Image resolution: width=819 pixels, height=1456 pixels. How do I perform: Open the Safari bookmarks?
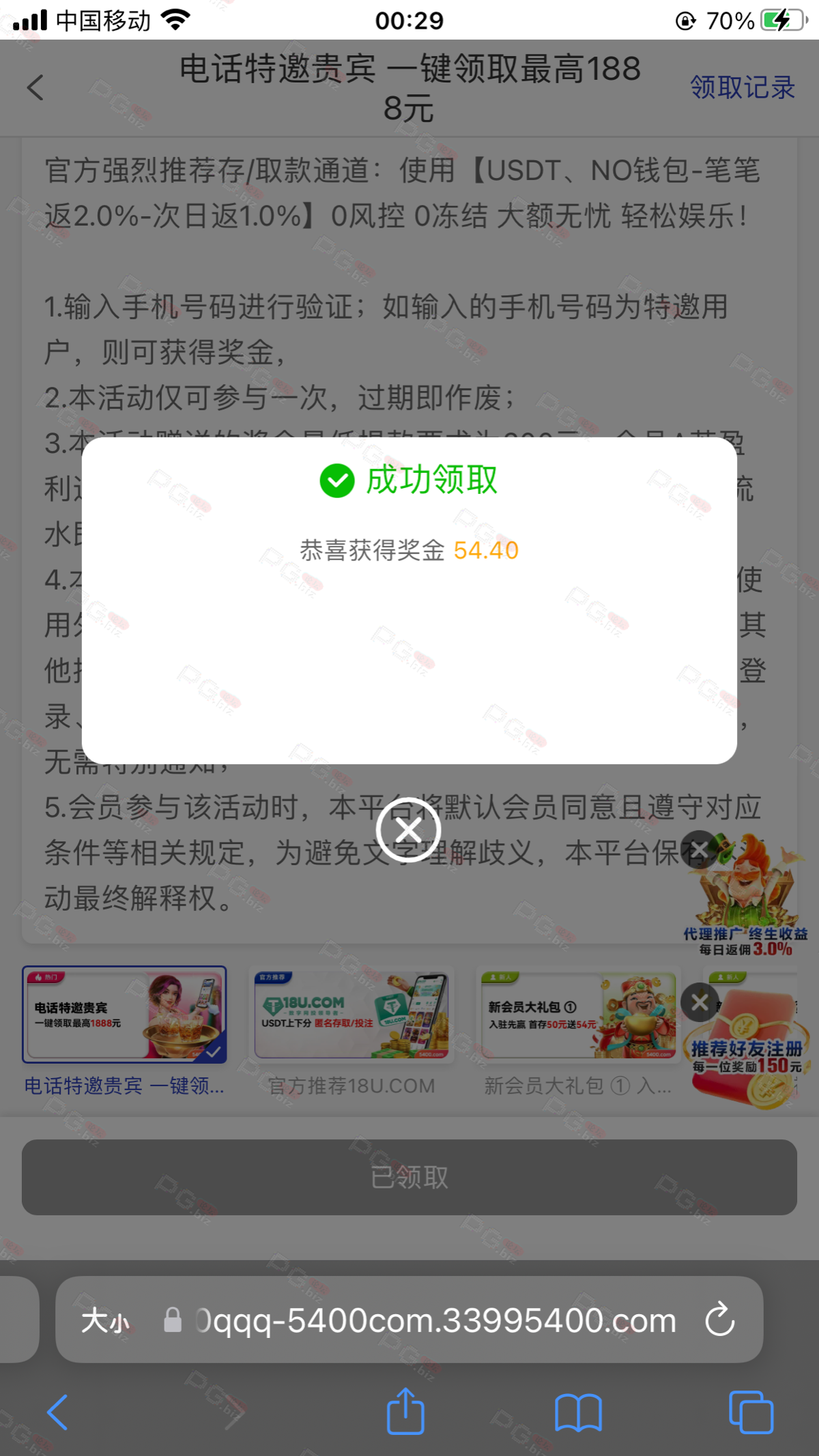point(578,1412)
